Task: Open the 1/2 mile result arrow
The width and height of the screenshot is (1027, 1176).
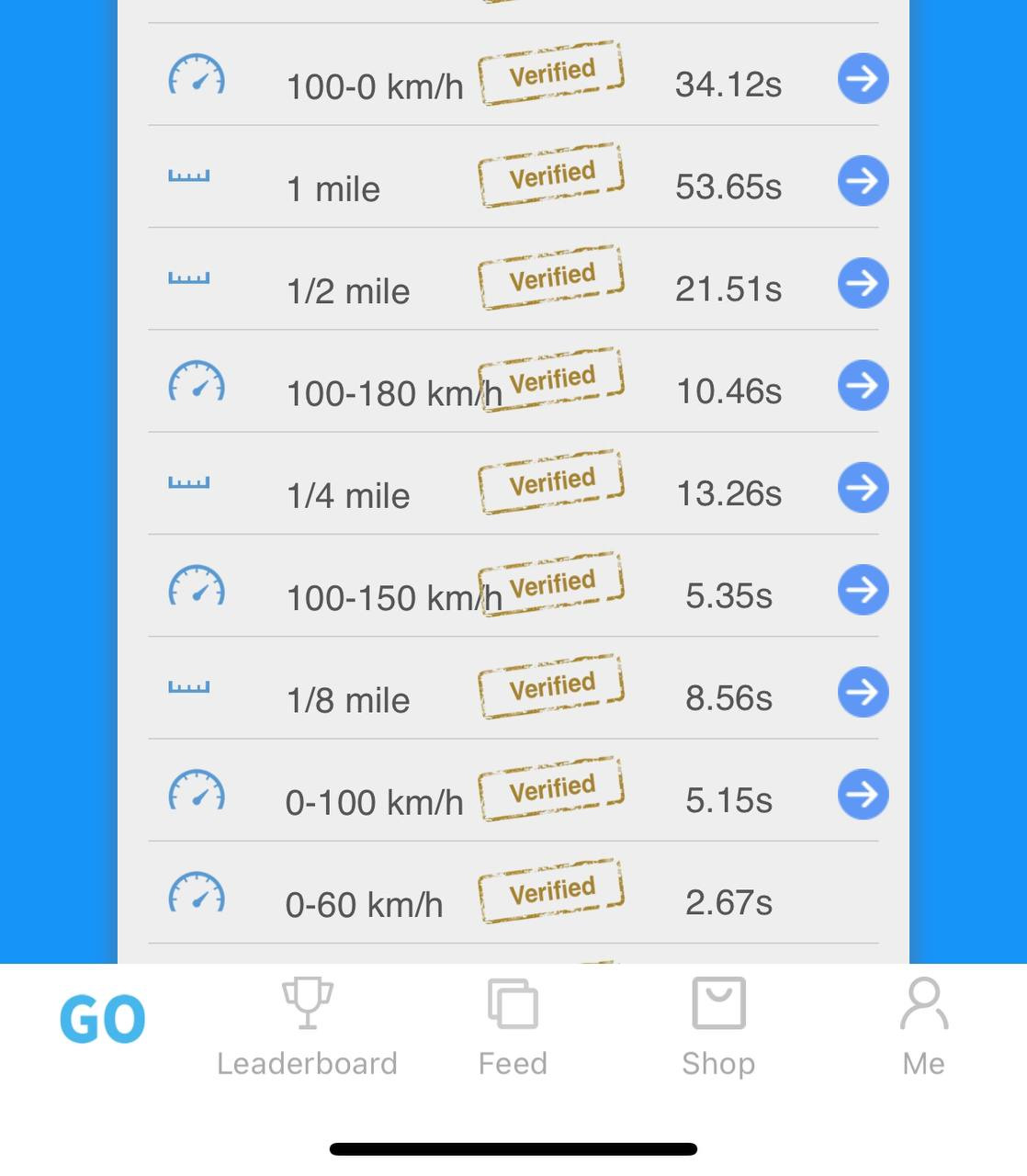Action: pyautogui.click(x=863, y=283)
